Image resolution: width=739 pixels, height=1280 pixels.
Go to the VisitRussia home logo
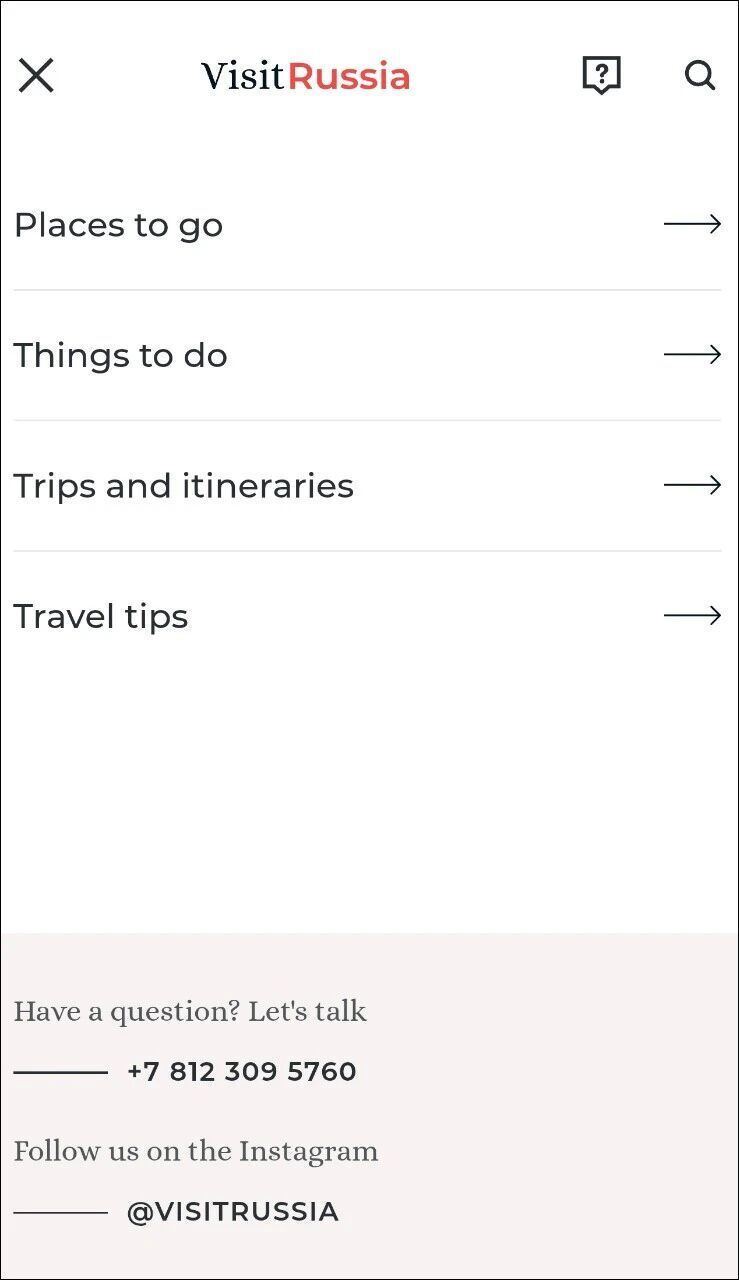pyautogui.click(x=306, y=76)
